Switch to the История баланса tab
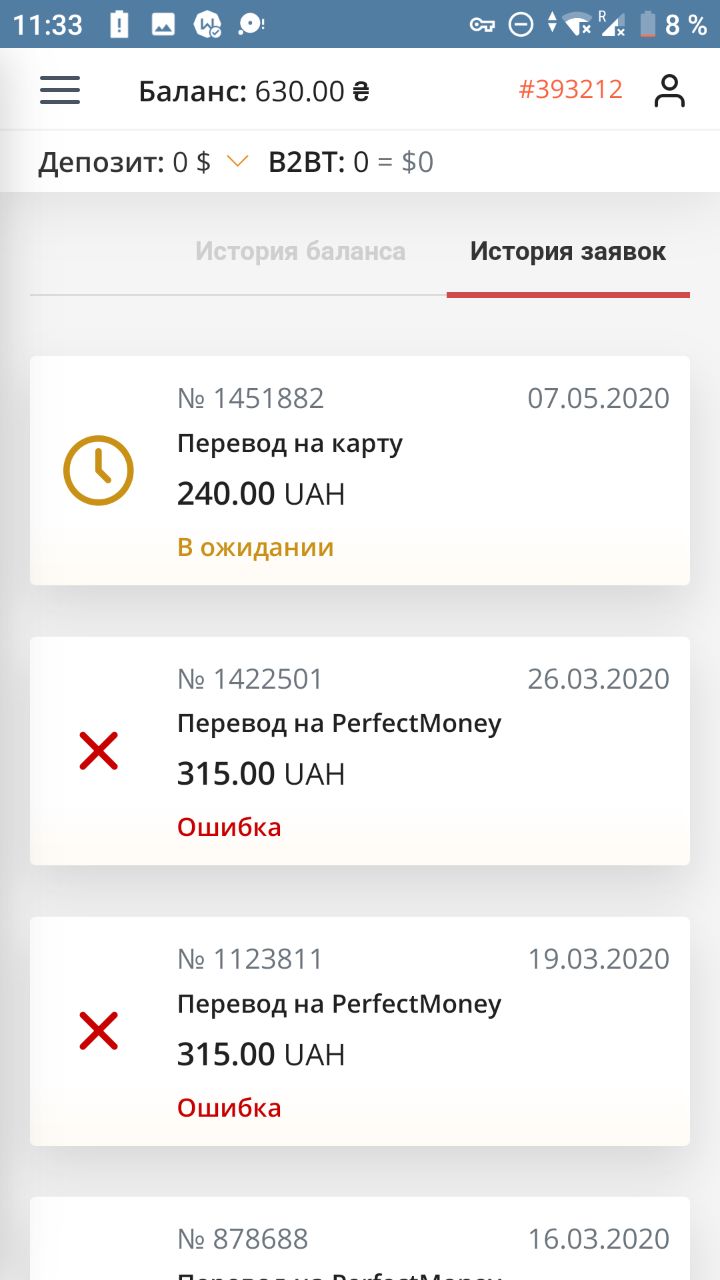 pos(300,251)
